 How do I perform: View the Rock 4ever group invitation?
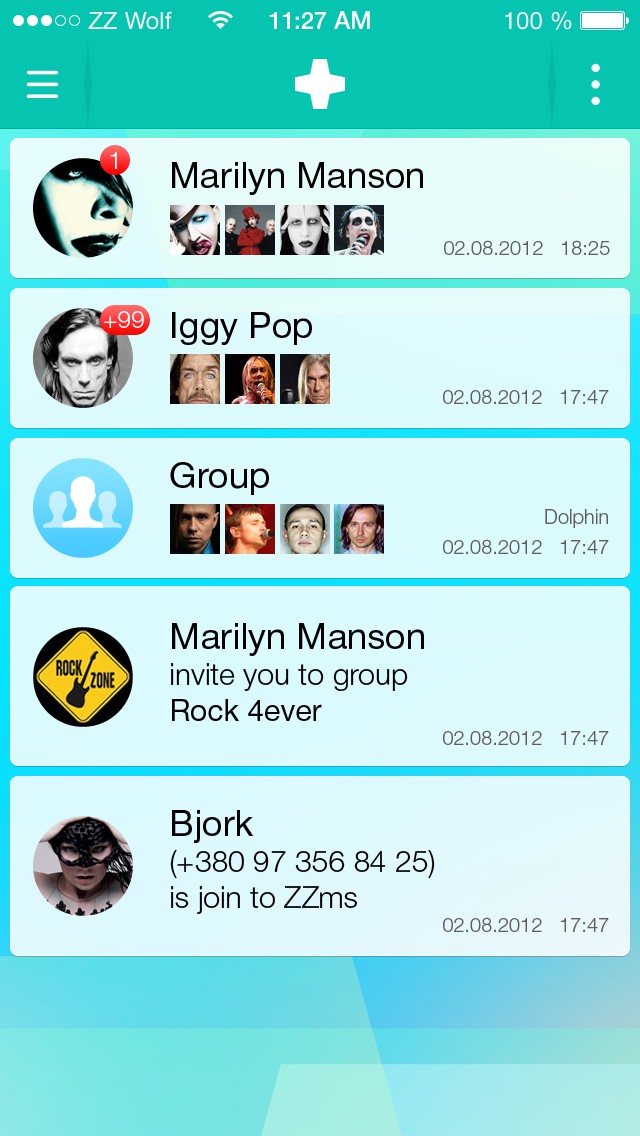tap(320, 676)
